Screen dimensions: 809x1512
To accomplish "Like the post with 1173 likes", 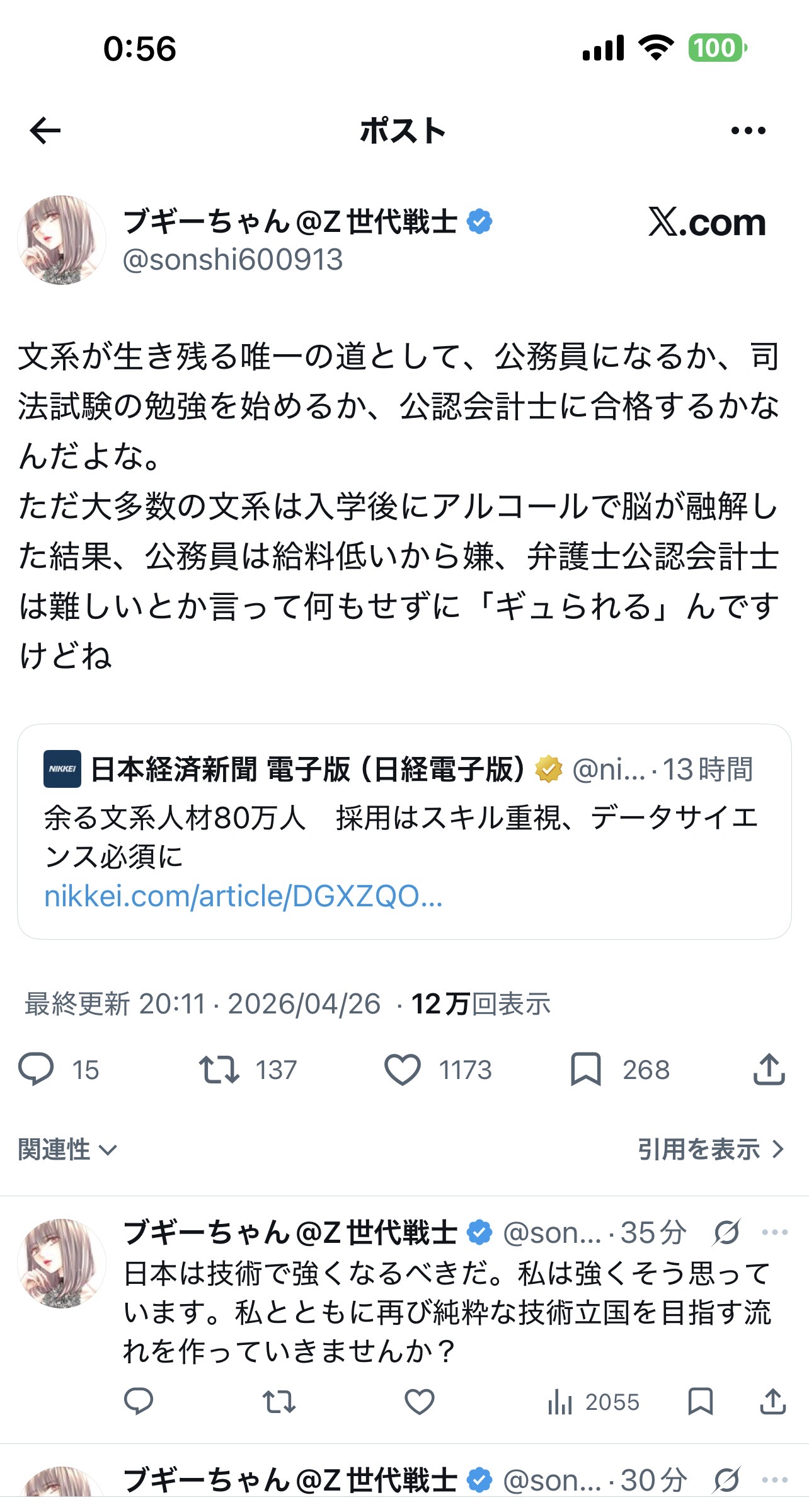I will [403, 1070].
